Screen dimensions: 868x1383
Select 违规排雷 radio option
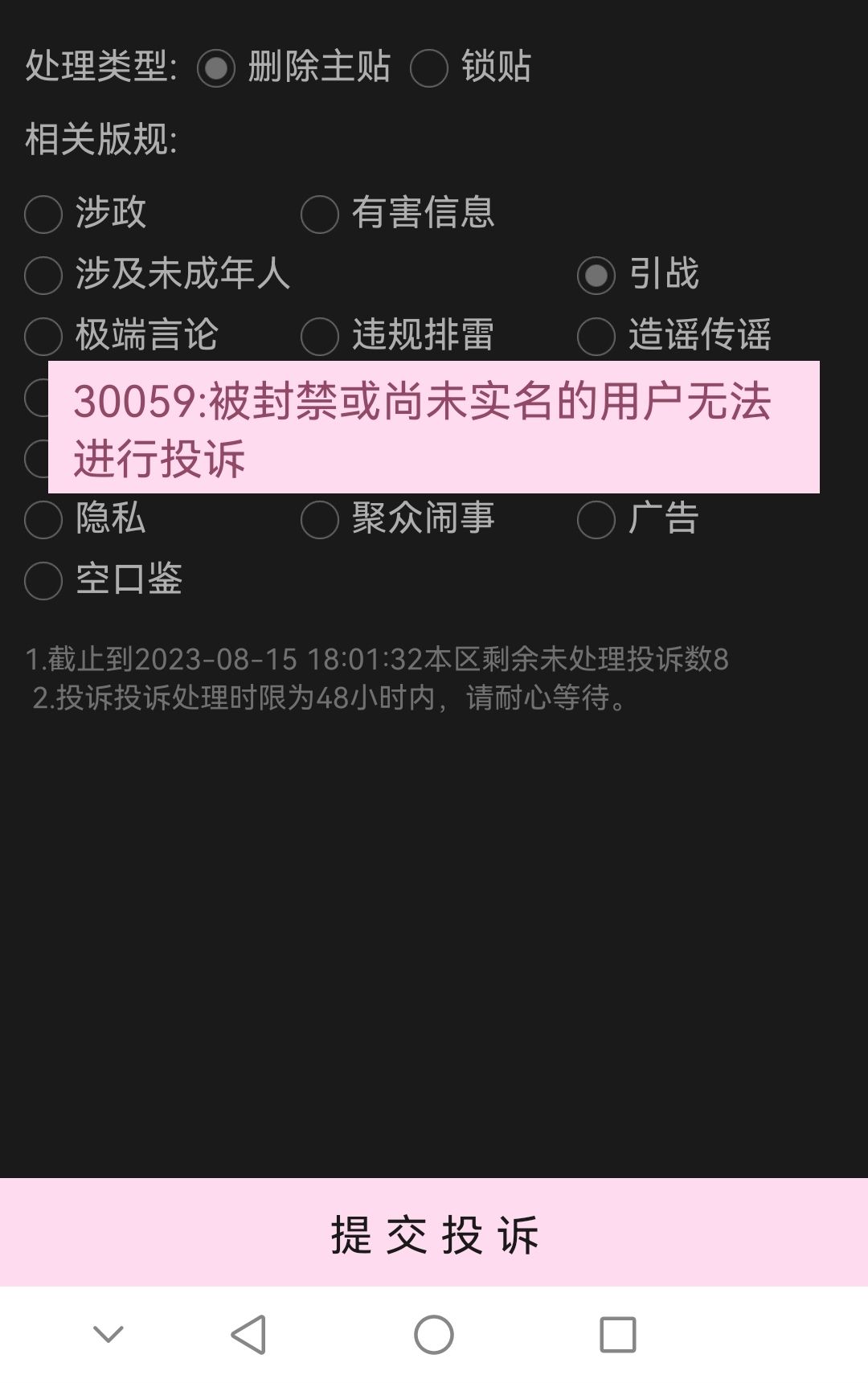pyautogui.click(x=319, y=337)
